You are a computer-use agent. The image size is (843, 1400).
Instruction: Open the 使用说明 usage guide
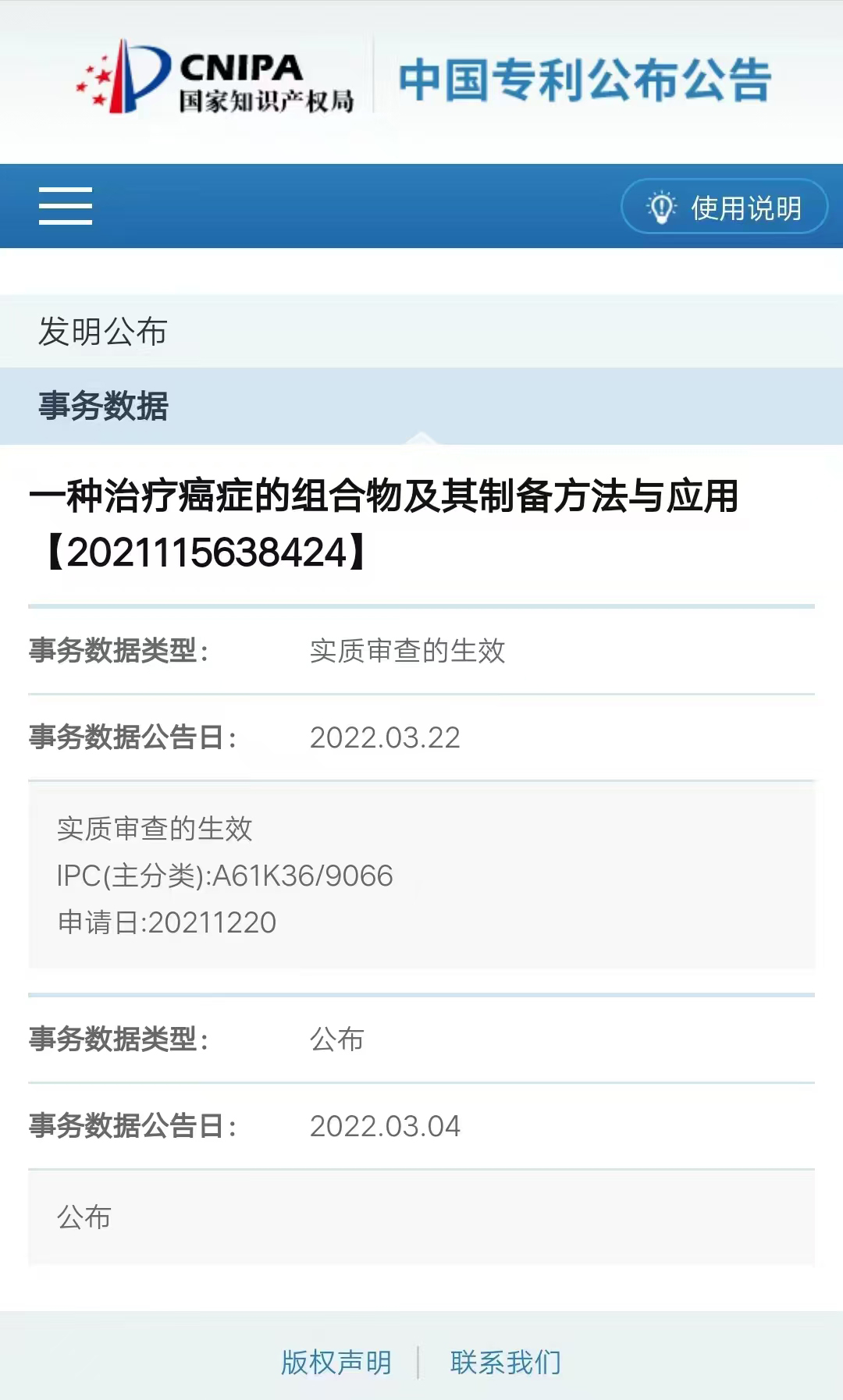point(724,207)
